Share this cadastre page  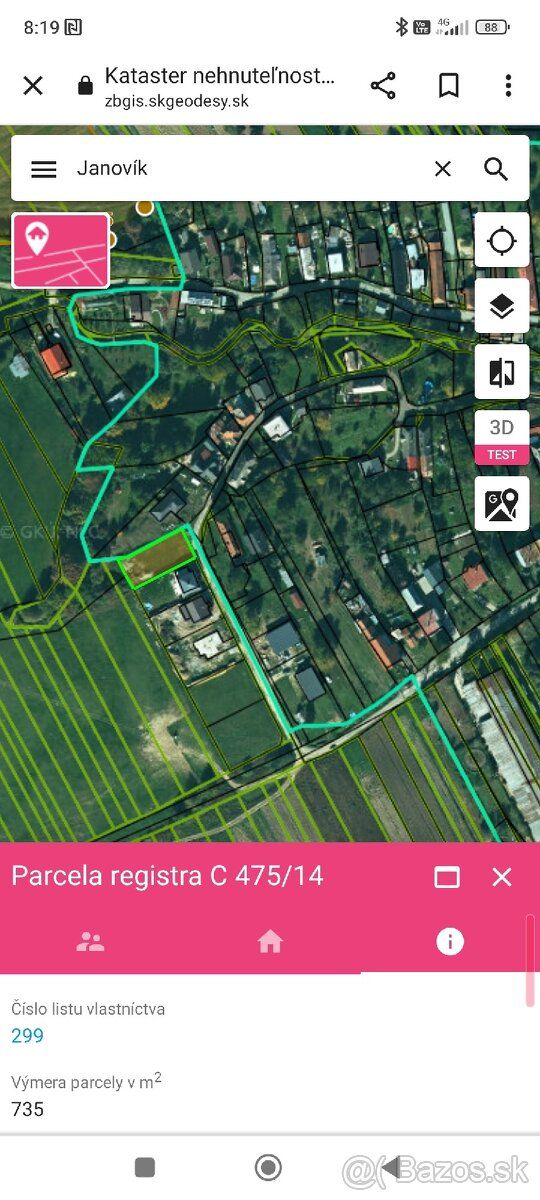click(x=383, y=86)
